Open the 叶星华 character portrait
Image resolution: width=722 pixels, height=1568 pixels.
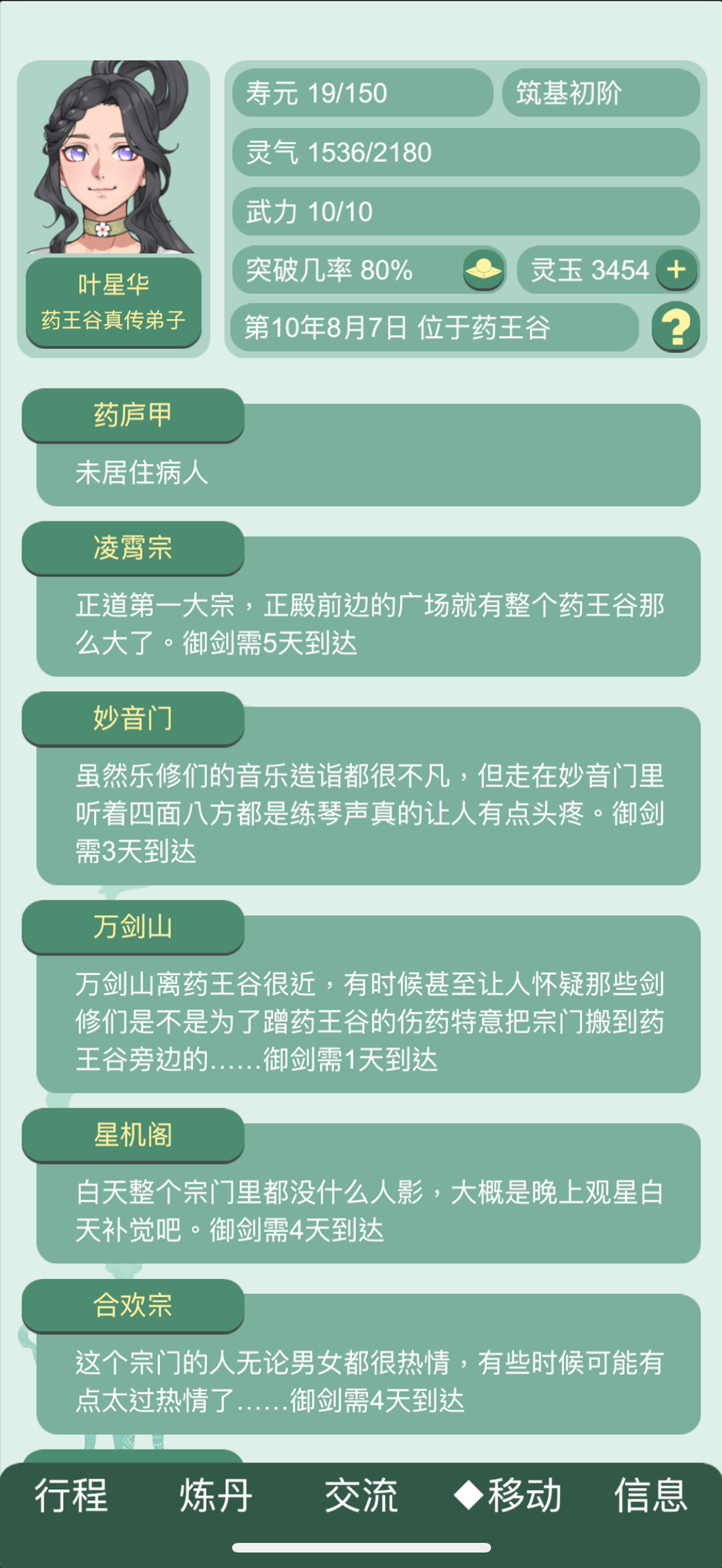click(114, 158)
